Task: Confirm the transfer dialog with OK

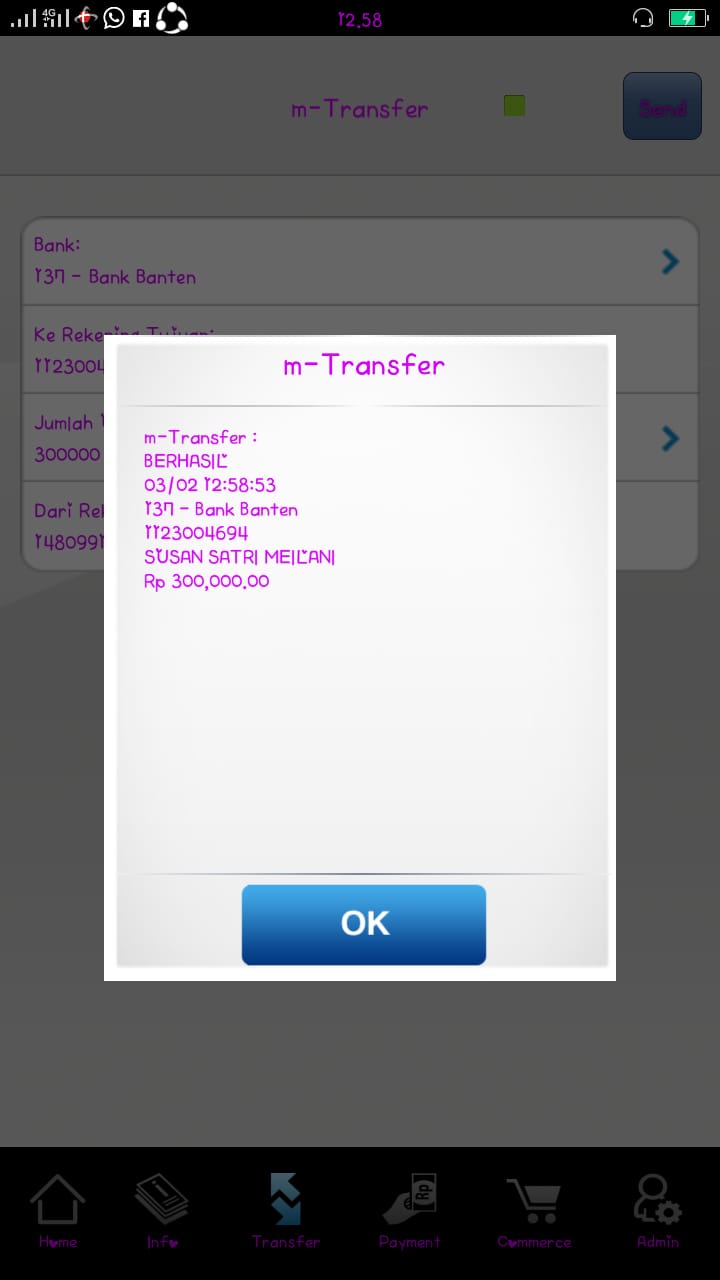Action: pyautogui.click(x=364, y=924)
